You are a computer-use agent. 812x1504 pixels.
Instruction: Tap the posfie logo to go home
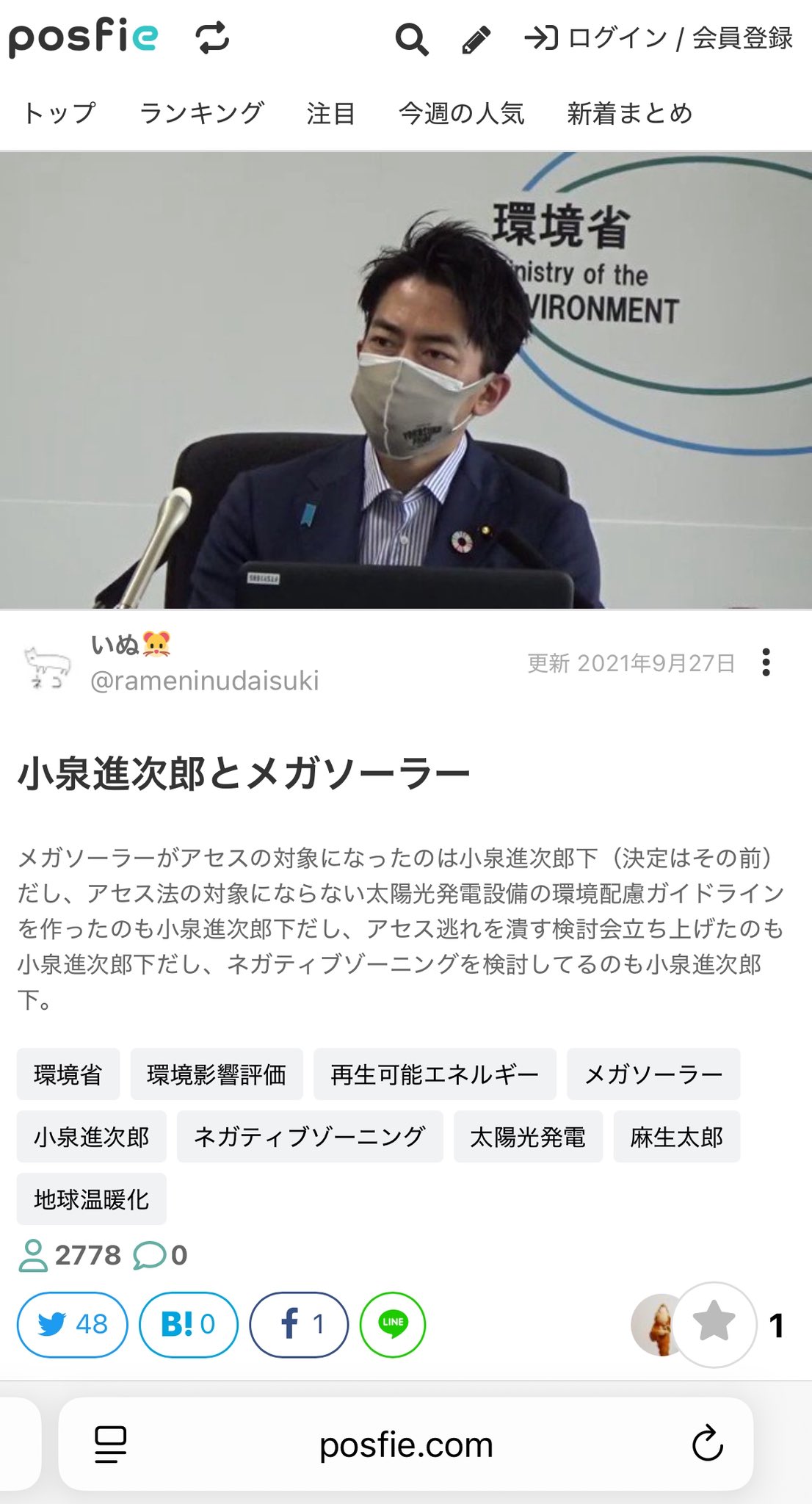pos(83,37)
